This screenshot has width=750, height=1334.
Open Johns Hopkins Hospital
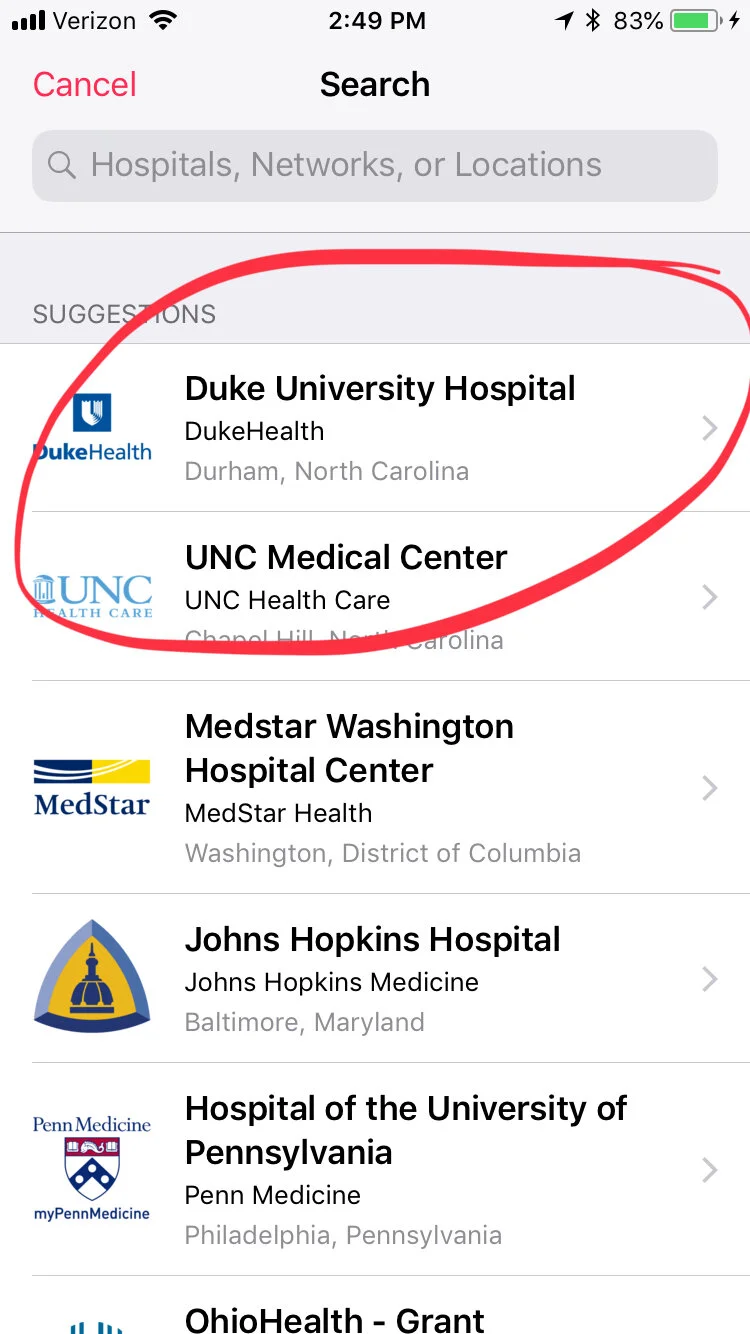[x=380, y=978]
